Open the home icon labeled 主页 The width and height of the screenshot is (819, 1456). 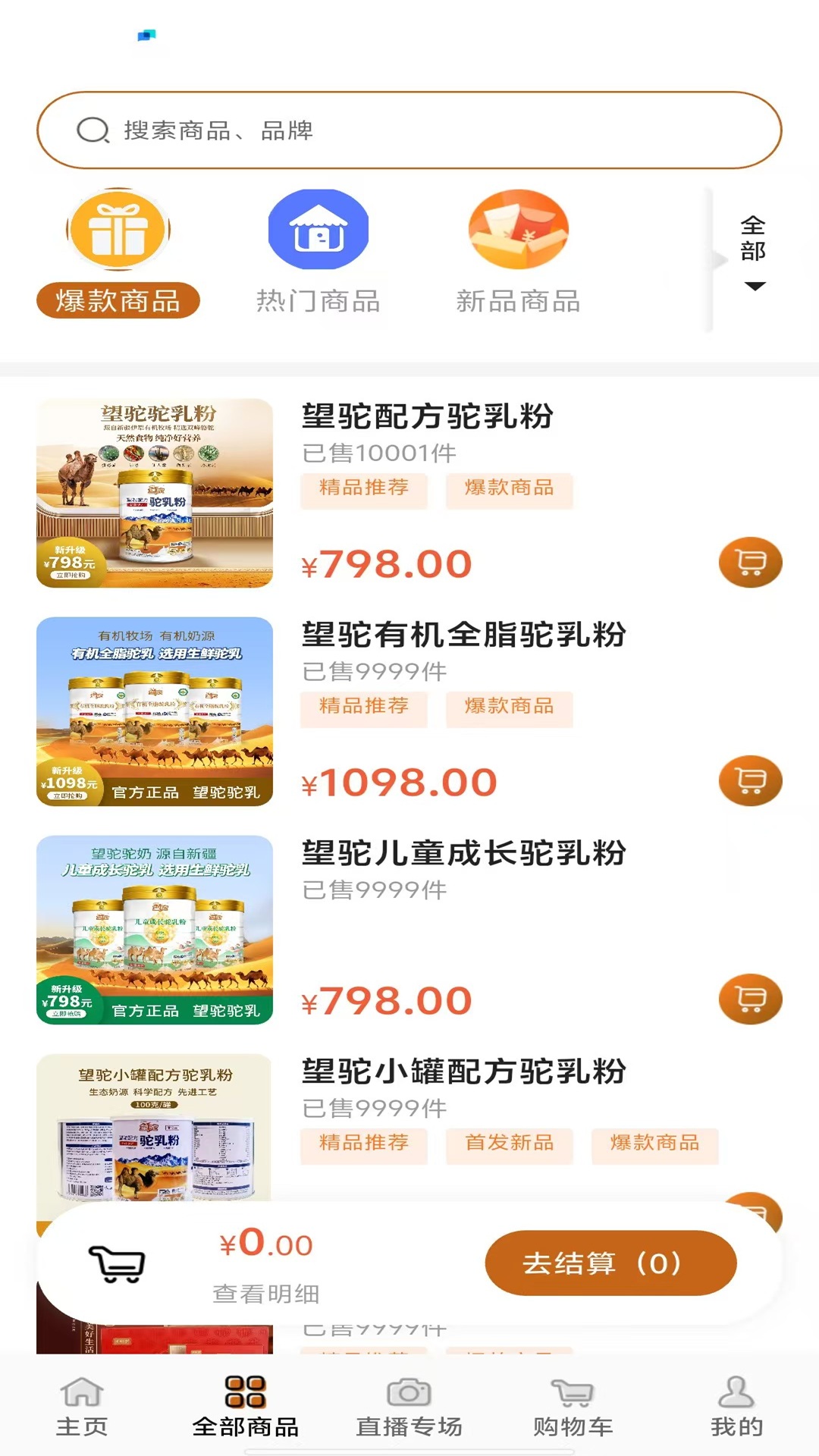tap(82, 1407)
